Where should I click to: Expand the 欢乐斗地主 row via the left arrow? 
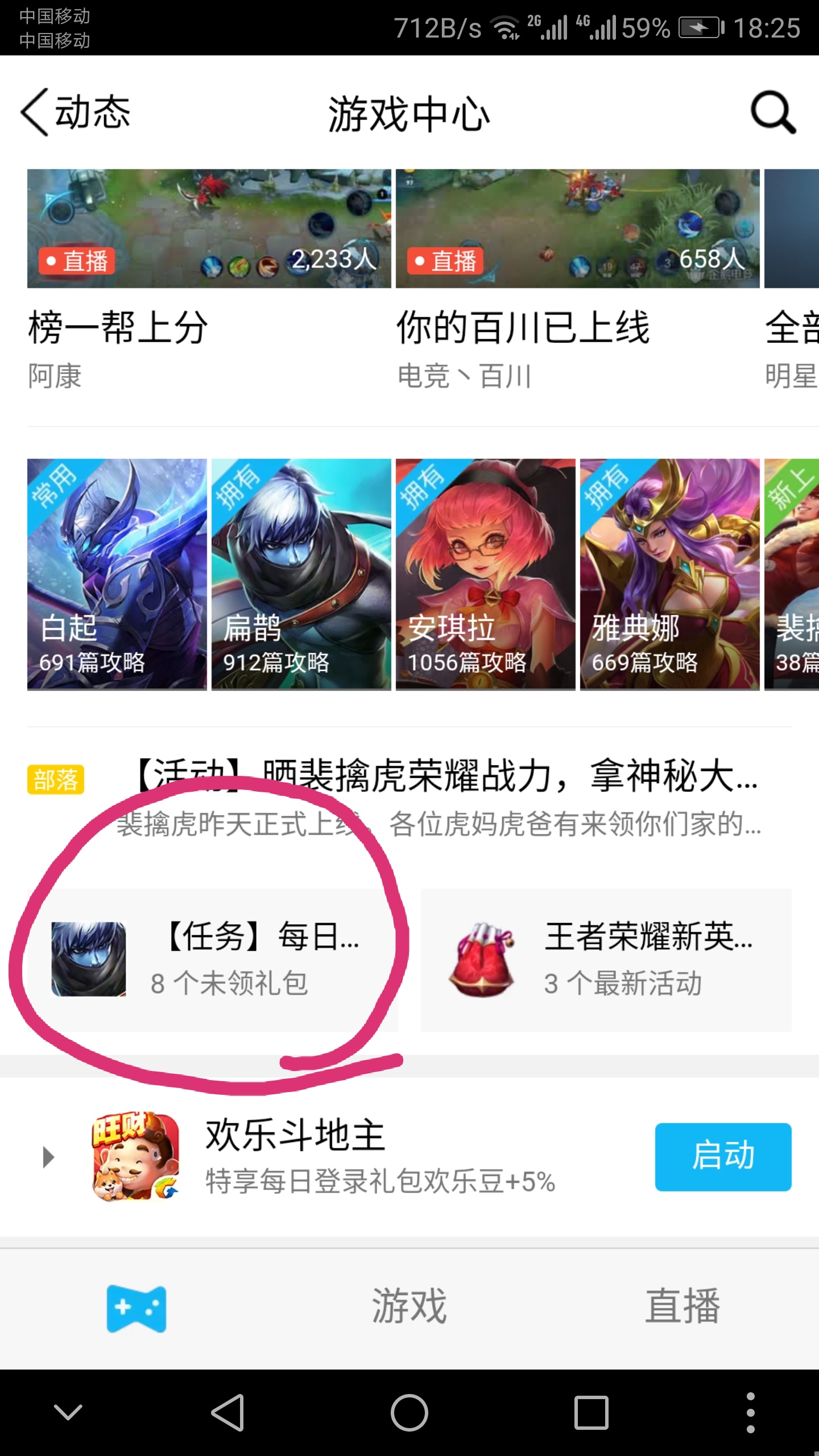point(47,1157)
